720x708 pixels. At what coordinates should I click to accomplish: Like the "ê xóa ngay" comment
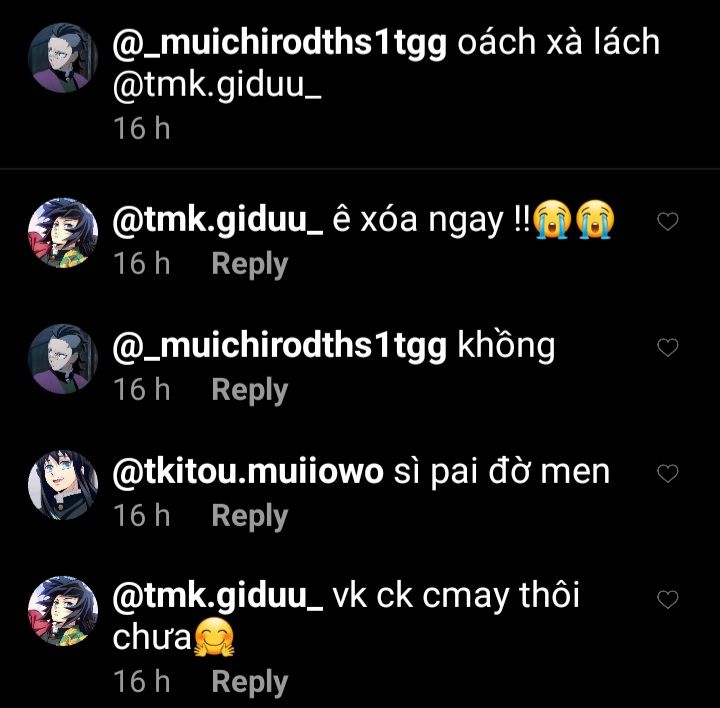pyautogui.click(x=667, y=222)
